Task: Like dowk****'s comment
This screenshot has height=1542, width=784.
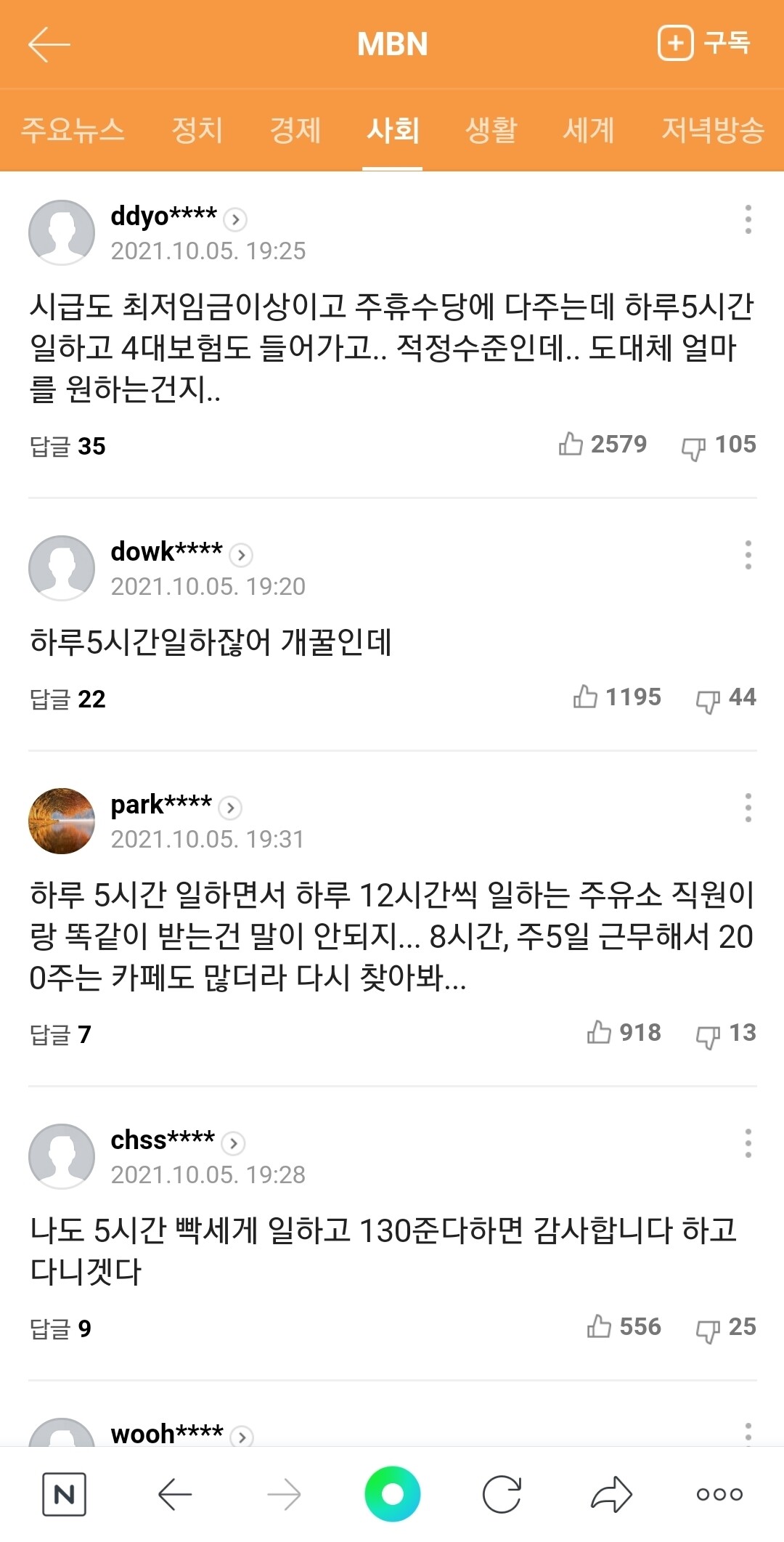Action: pyautogui.click(x=584, y=697)
